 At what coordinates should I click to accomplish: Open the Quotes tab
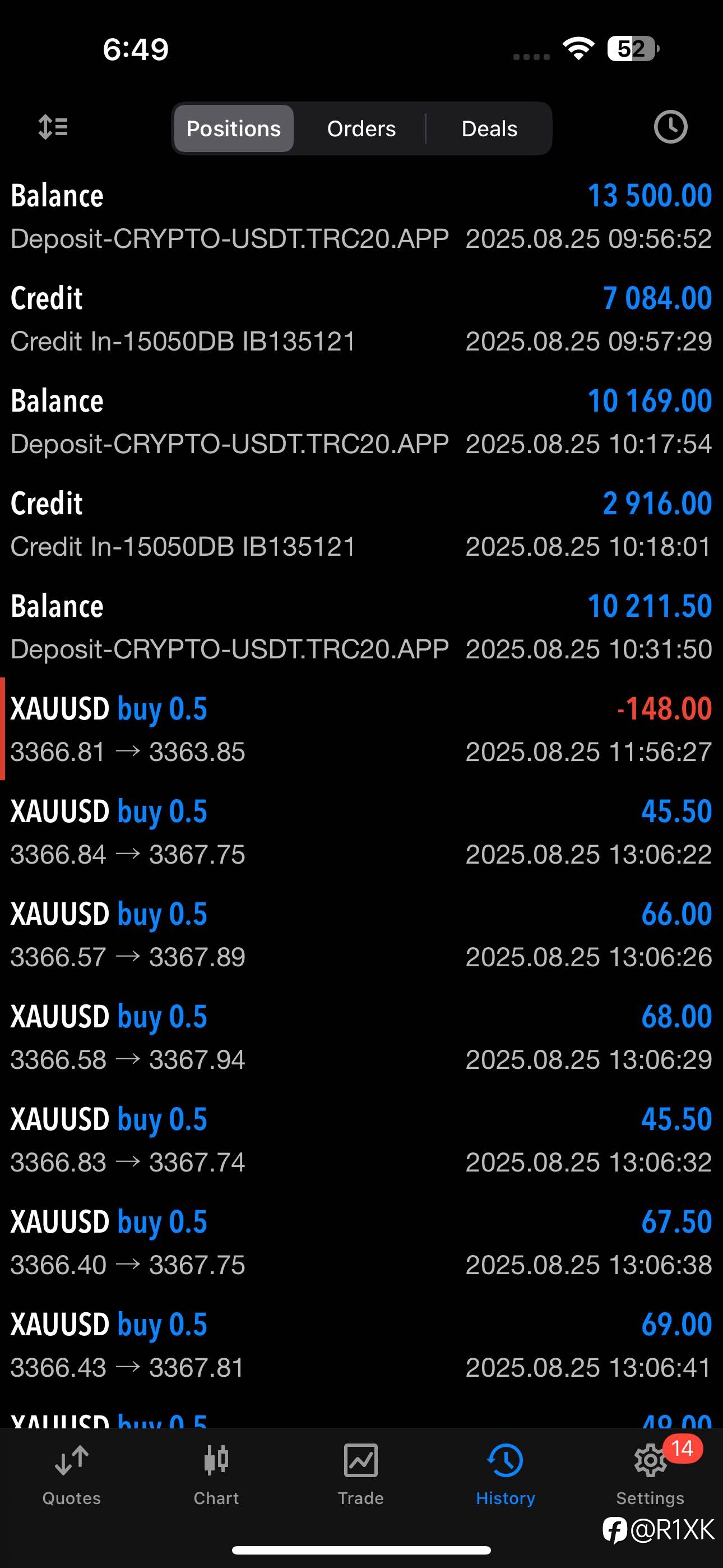point(72,1474)
